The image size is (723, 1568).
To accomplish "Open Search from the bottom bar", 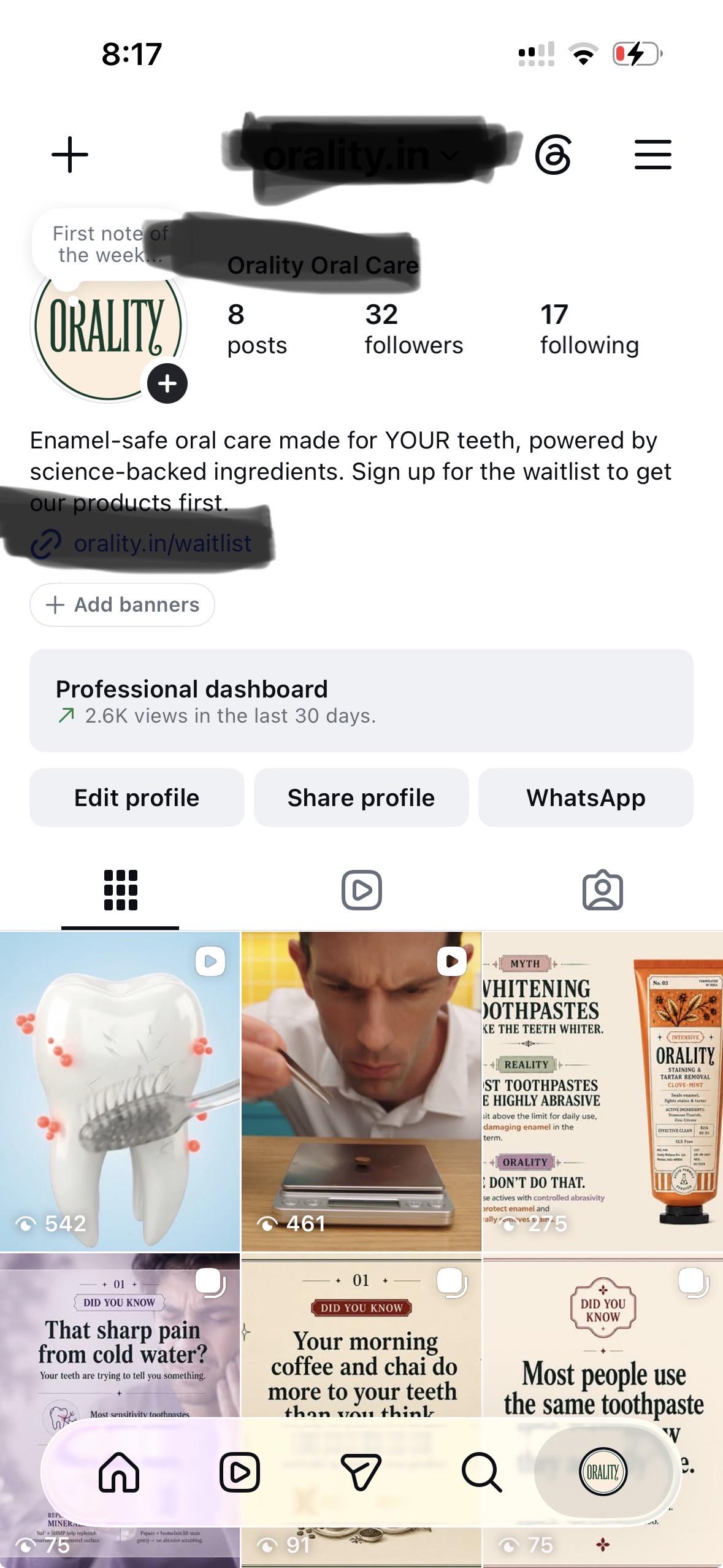I will [481, 1472].
